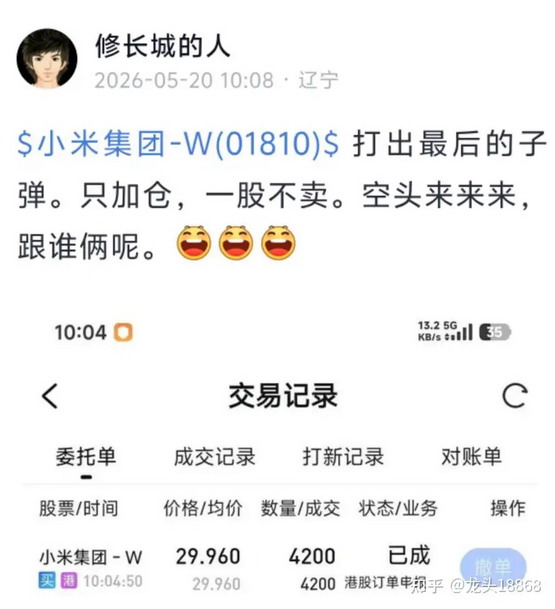
Task: Open 修长城的人's profile avatar
Action: pyautogui.click(x=47, y=59)
